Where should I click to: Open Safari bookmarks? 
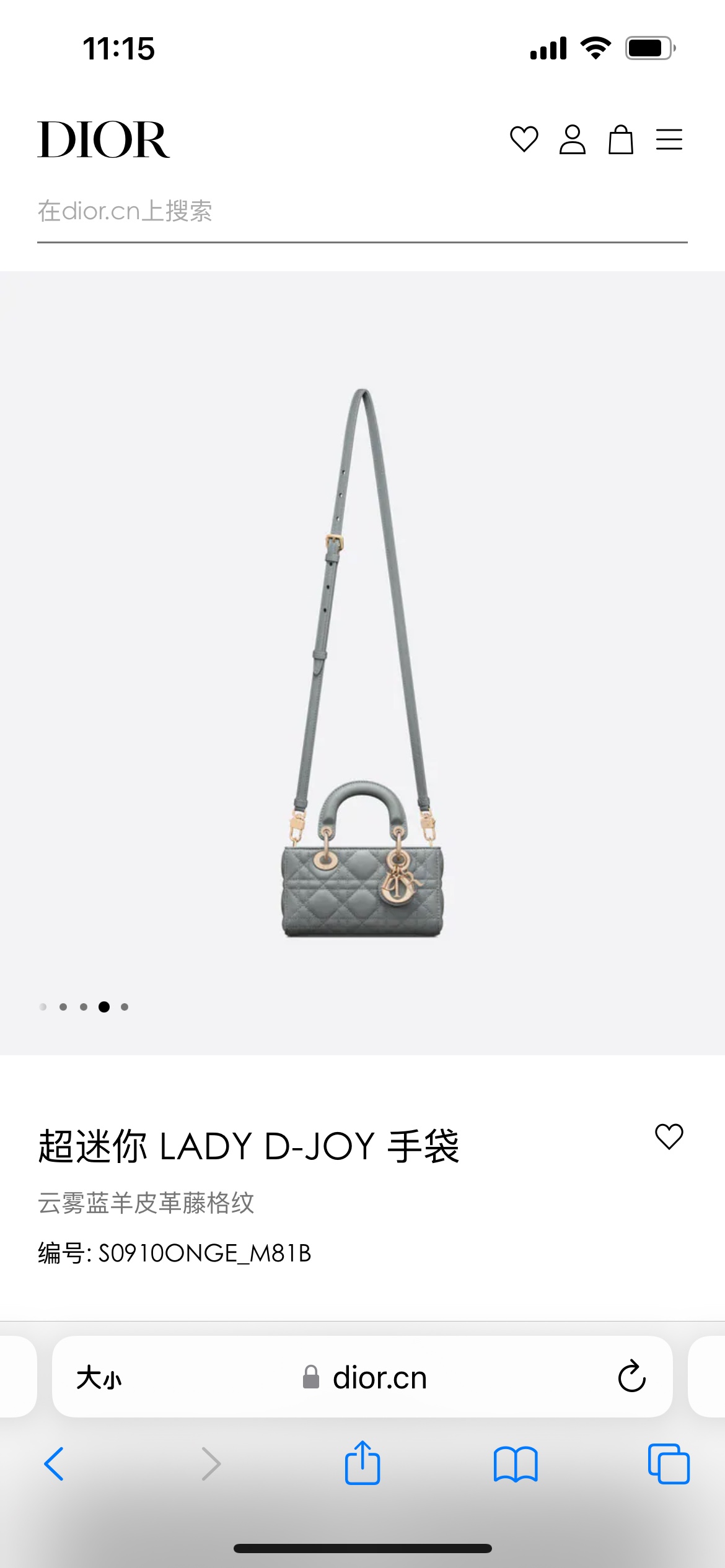[x=516, y=1464]
